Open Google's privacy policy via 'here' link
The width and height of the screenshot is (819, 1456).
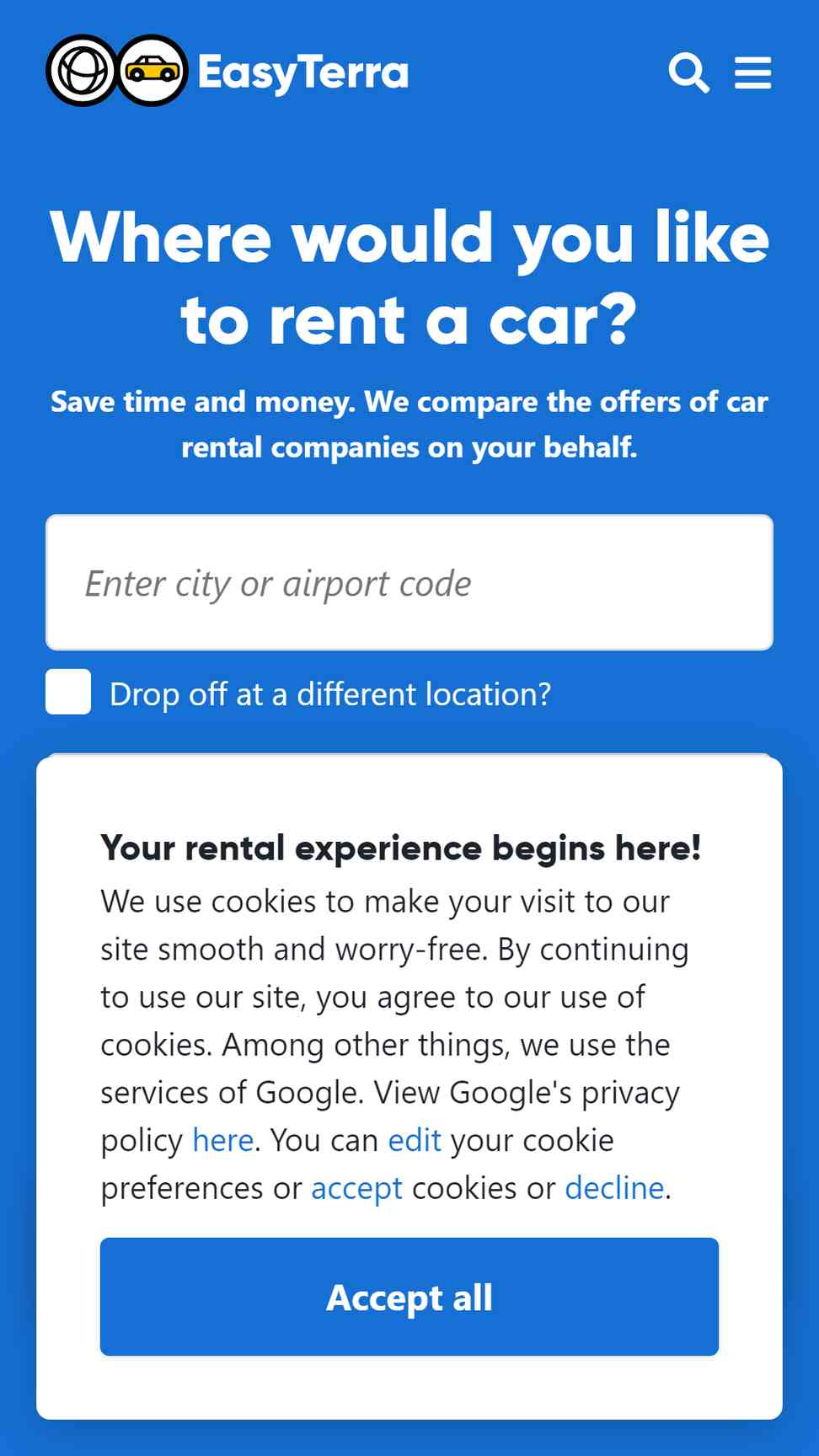(x=222, y=1140)
